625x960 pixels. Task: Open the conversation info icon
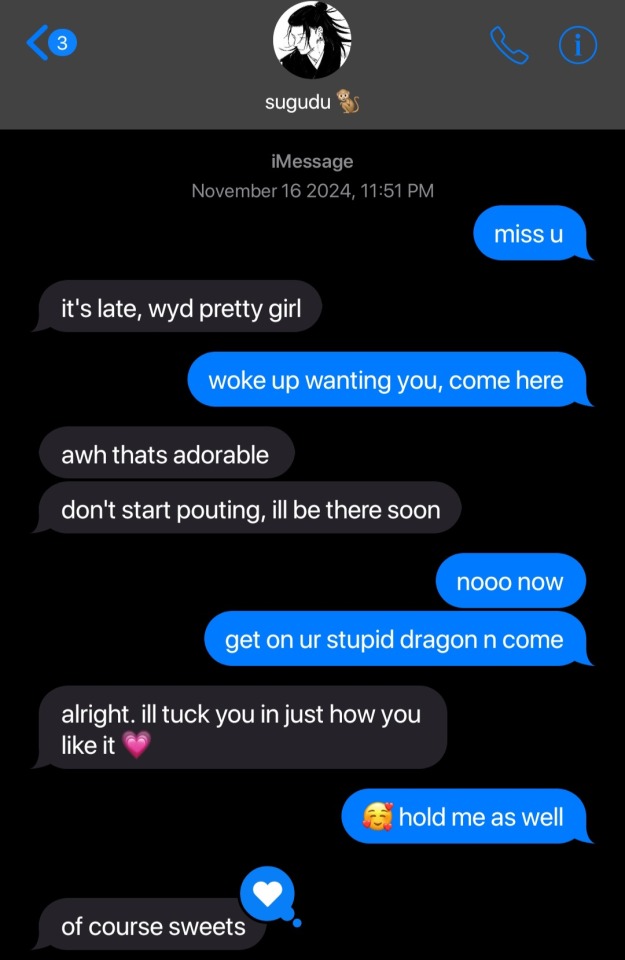pyautogui.click(x=577, y=45)
